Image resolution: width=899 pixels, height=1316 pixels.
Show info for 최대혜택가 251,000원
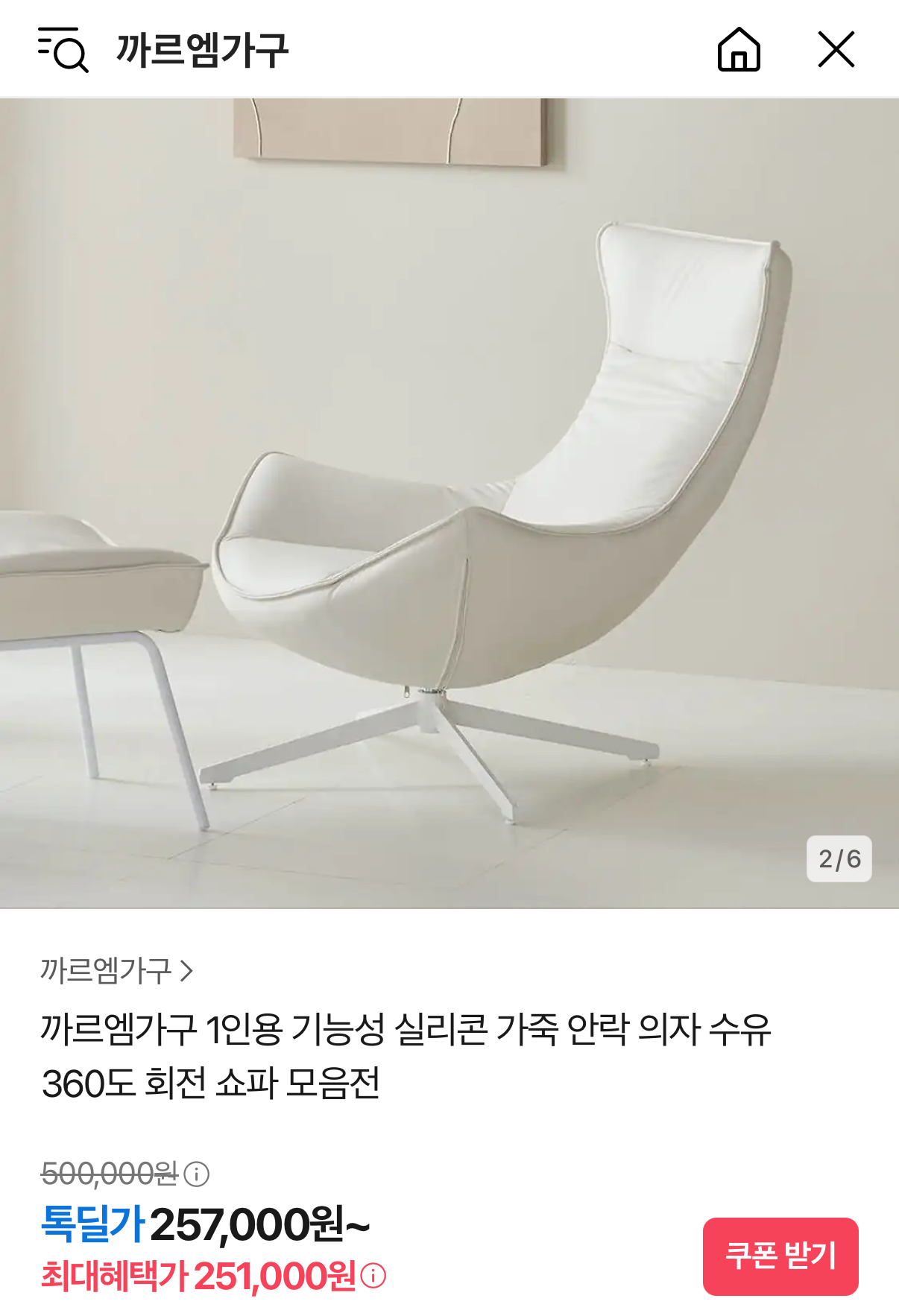[x=373, y=1276]
